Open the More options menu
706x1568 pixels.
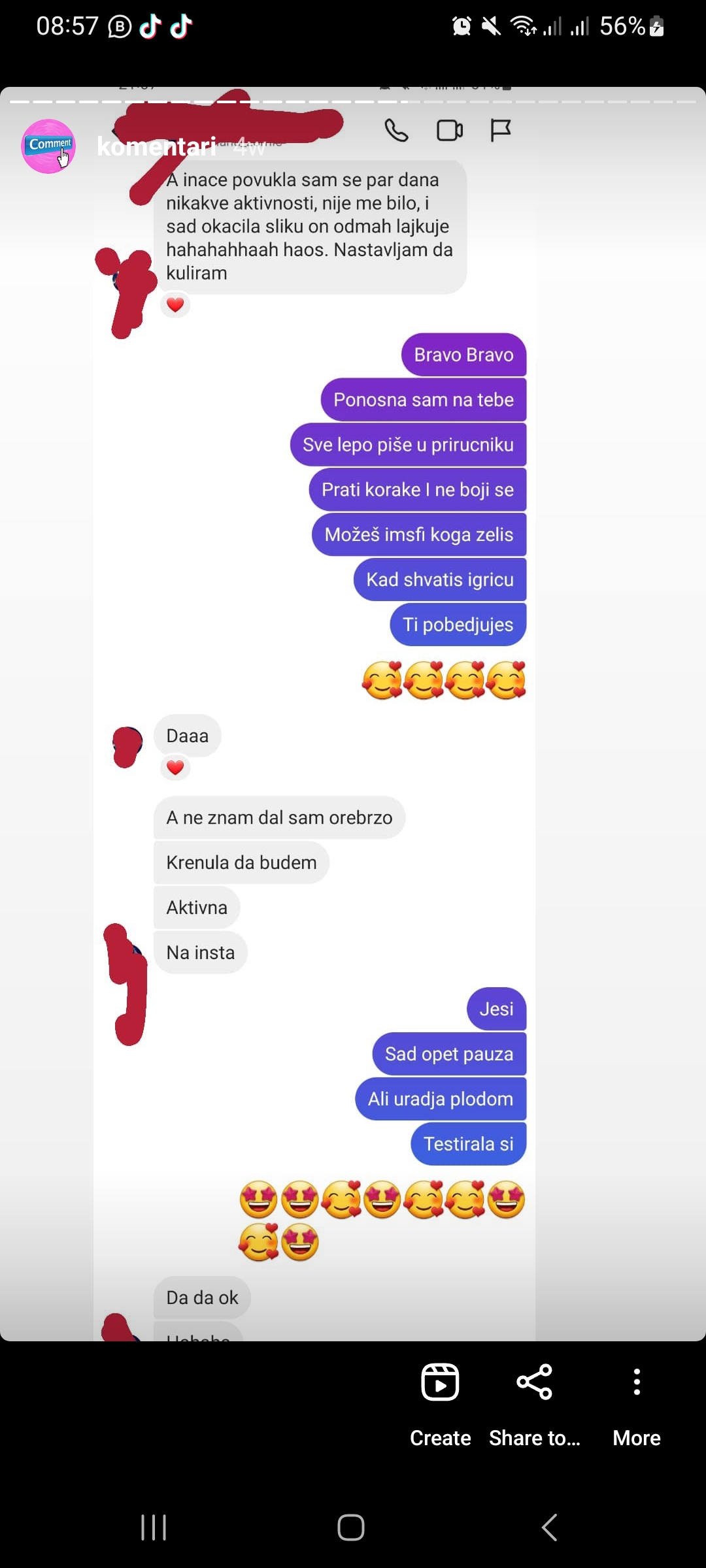[x=636, y=1401]
